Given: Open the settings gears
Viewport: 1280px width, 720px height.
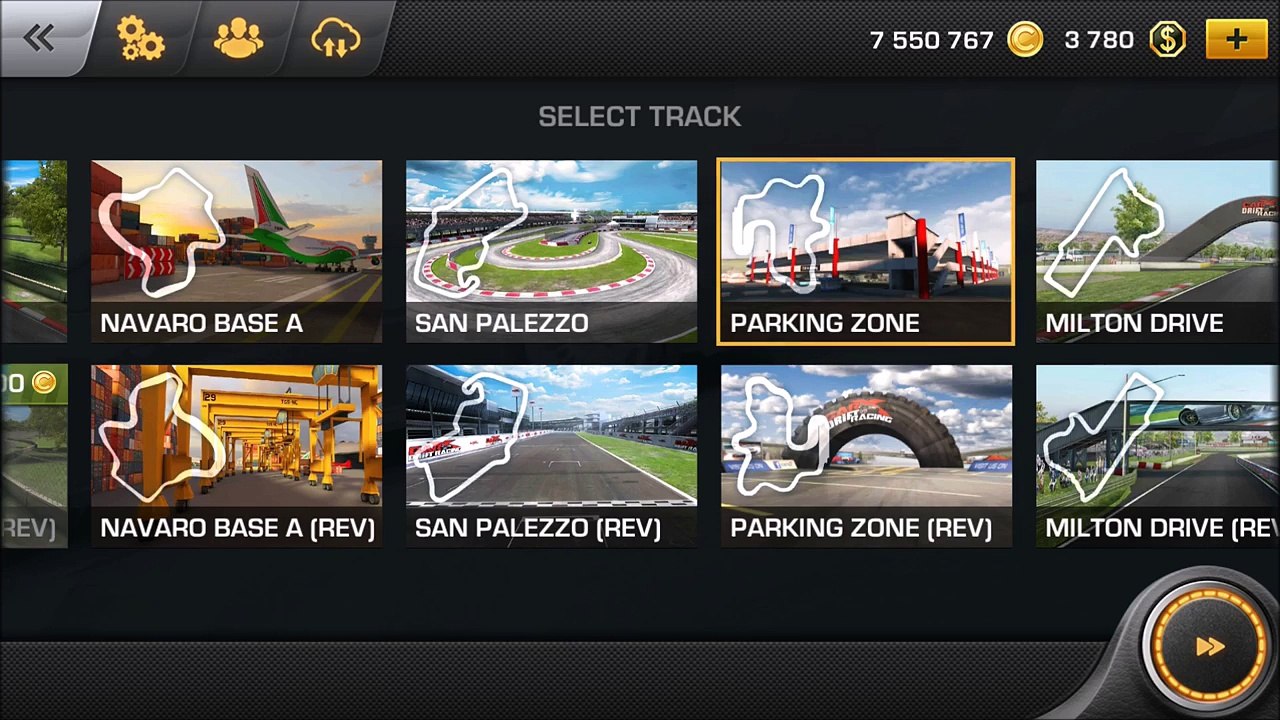Looking at the screenshot, I should click(x=140, y=39).
